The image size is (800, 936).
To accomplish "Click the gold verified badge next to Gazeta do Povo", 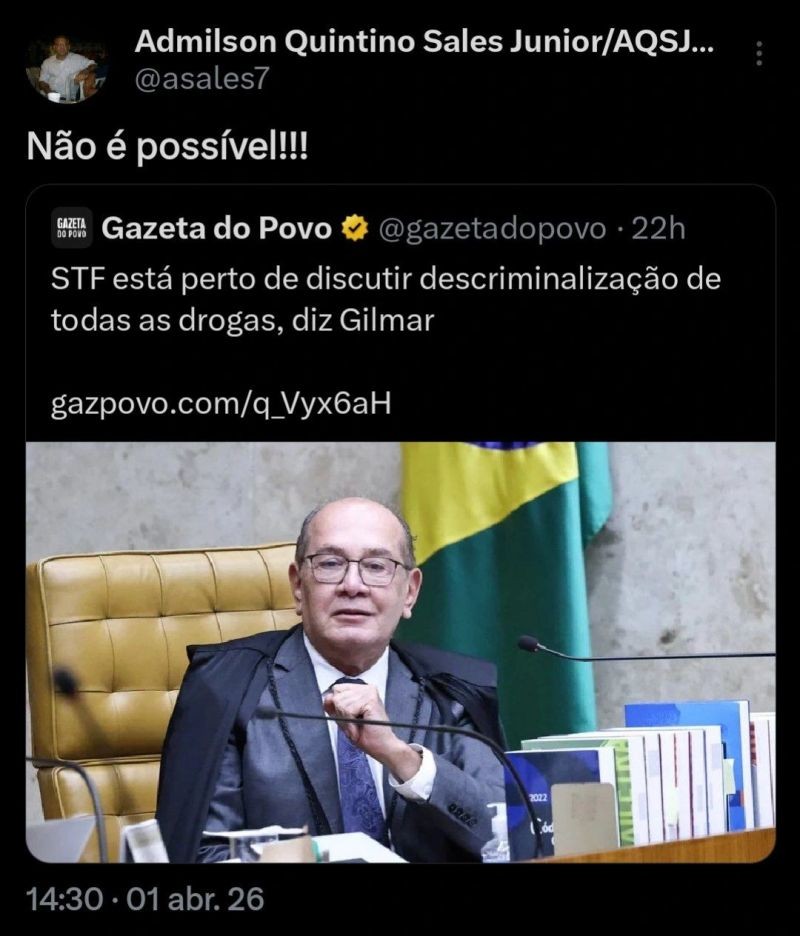I will (x=352, y=228).
